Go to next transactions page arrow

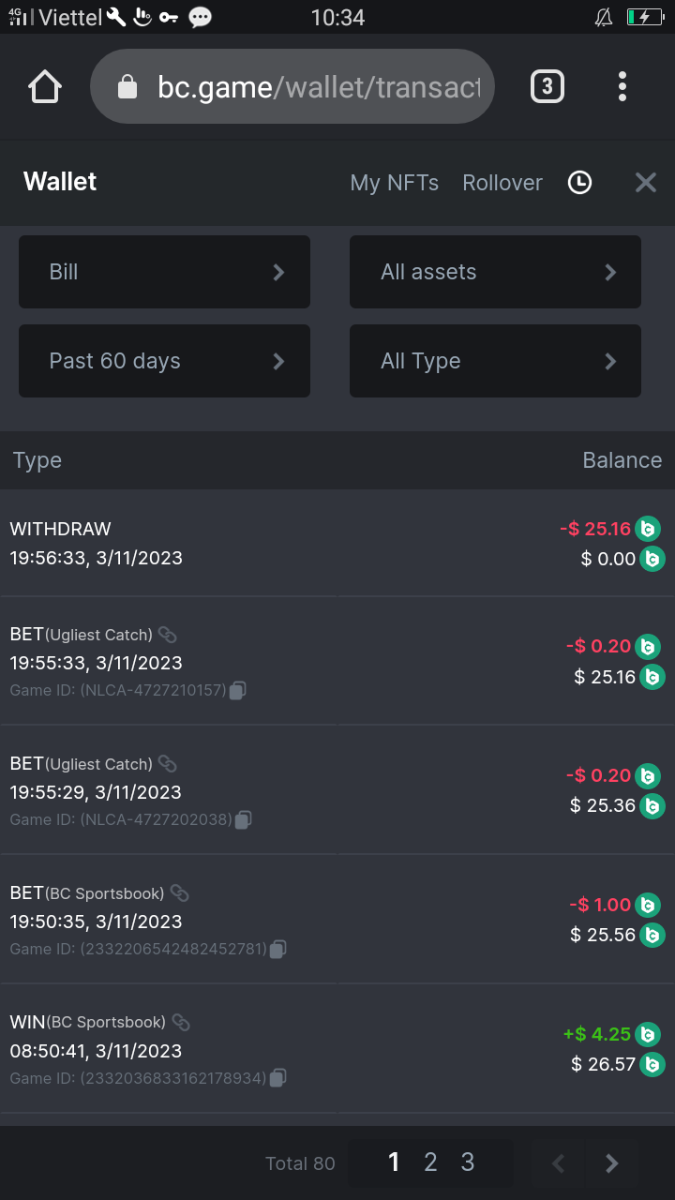tap(612, 1163)
